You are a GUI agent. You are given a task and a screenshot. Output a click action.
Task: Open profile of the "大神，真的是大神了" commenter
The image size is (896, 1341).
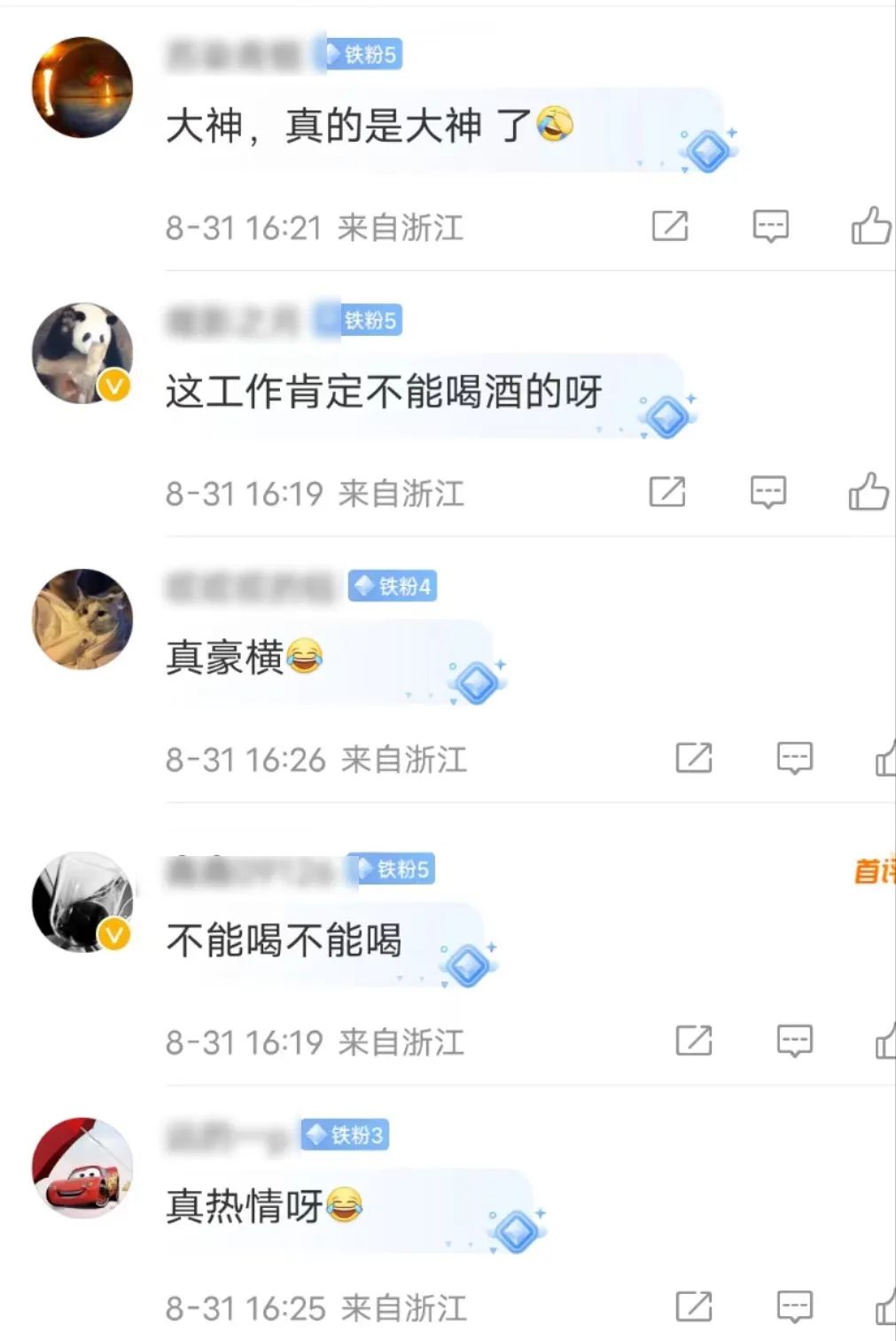point(82,87)
